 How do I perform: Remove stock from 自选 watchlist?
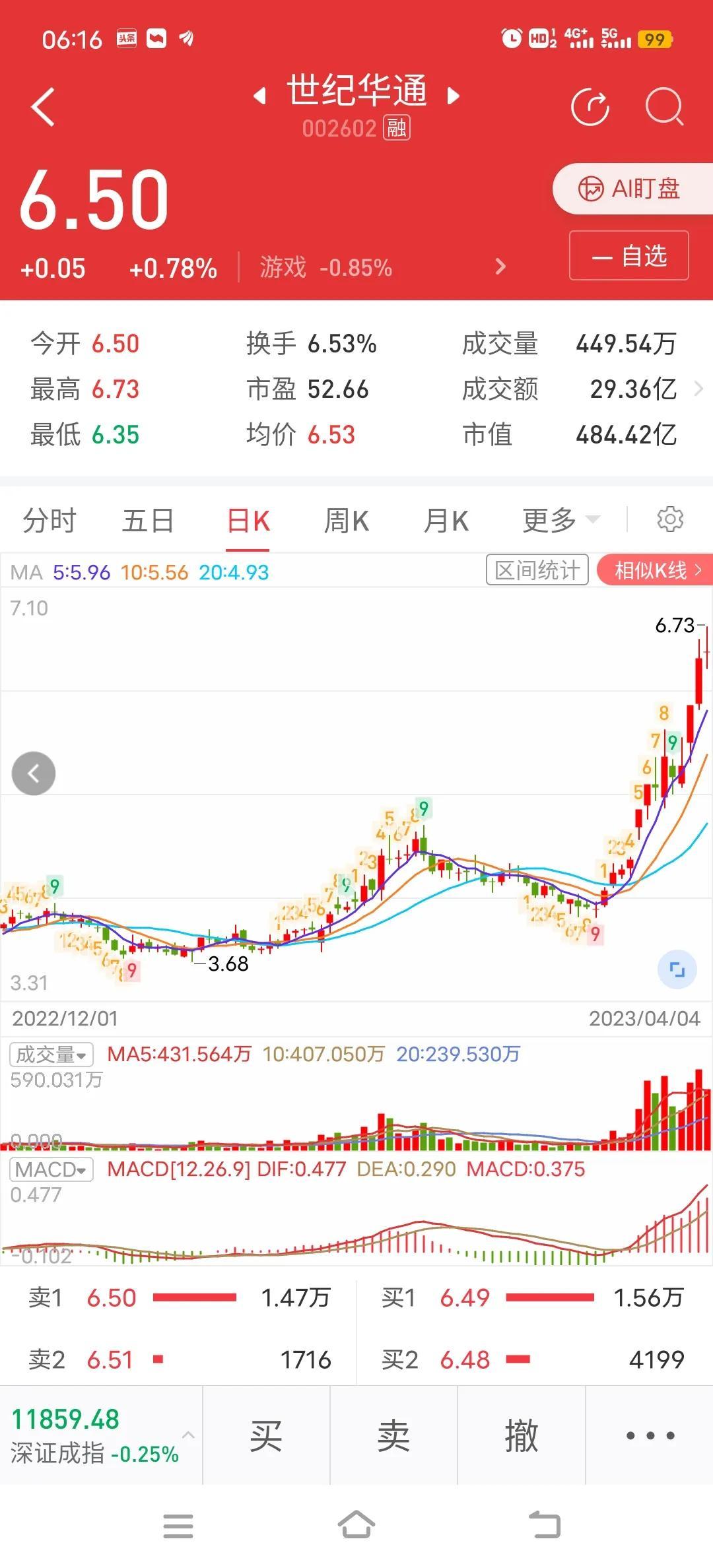coord(629,255)
